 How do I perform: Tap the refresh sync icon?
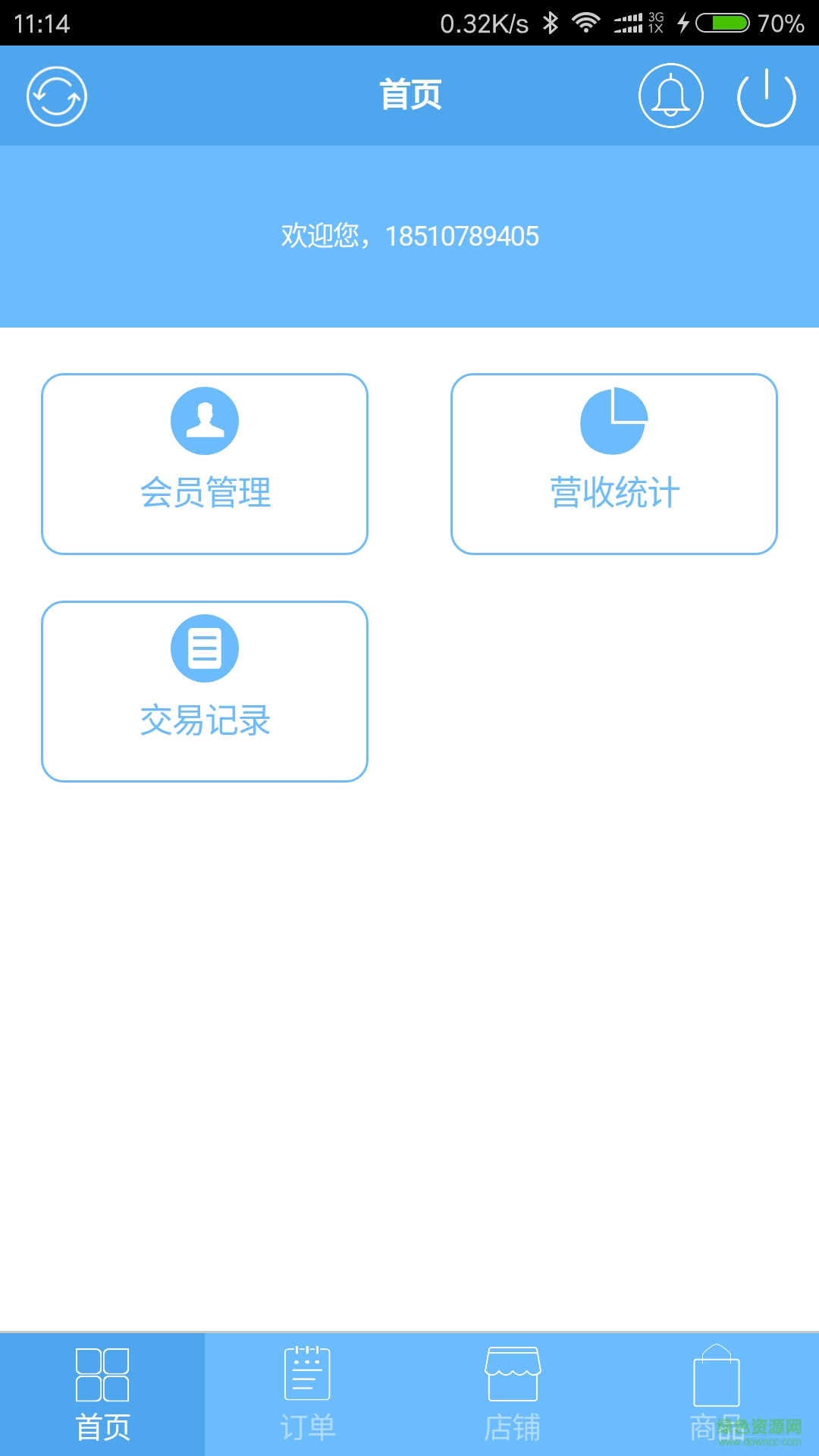coord(57,96)
